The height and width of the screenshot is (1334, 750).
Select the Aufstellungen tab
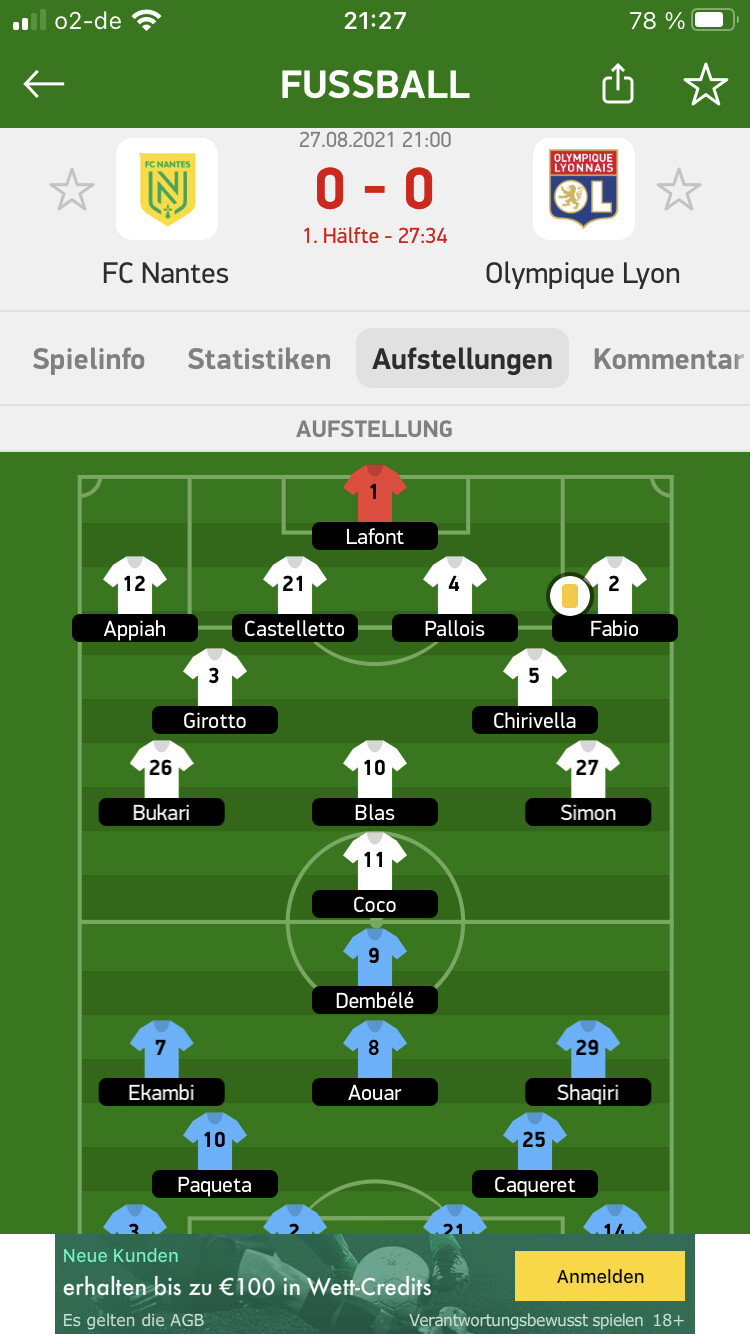point(462,359)
